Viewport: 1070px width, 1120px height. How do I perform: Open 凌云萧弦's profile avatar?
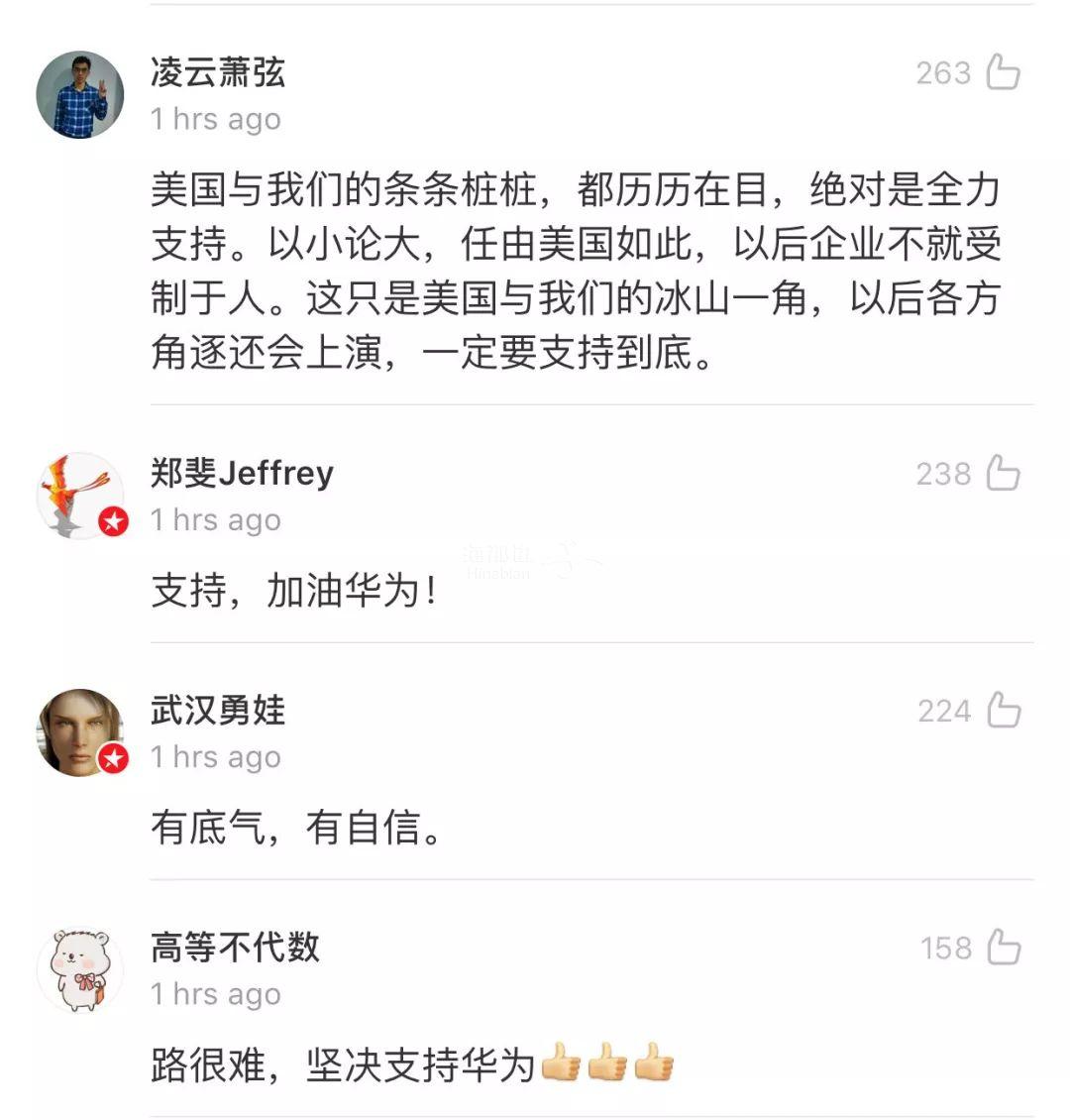(80, 96)
